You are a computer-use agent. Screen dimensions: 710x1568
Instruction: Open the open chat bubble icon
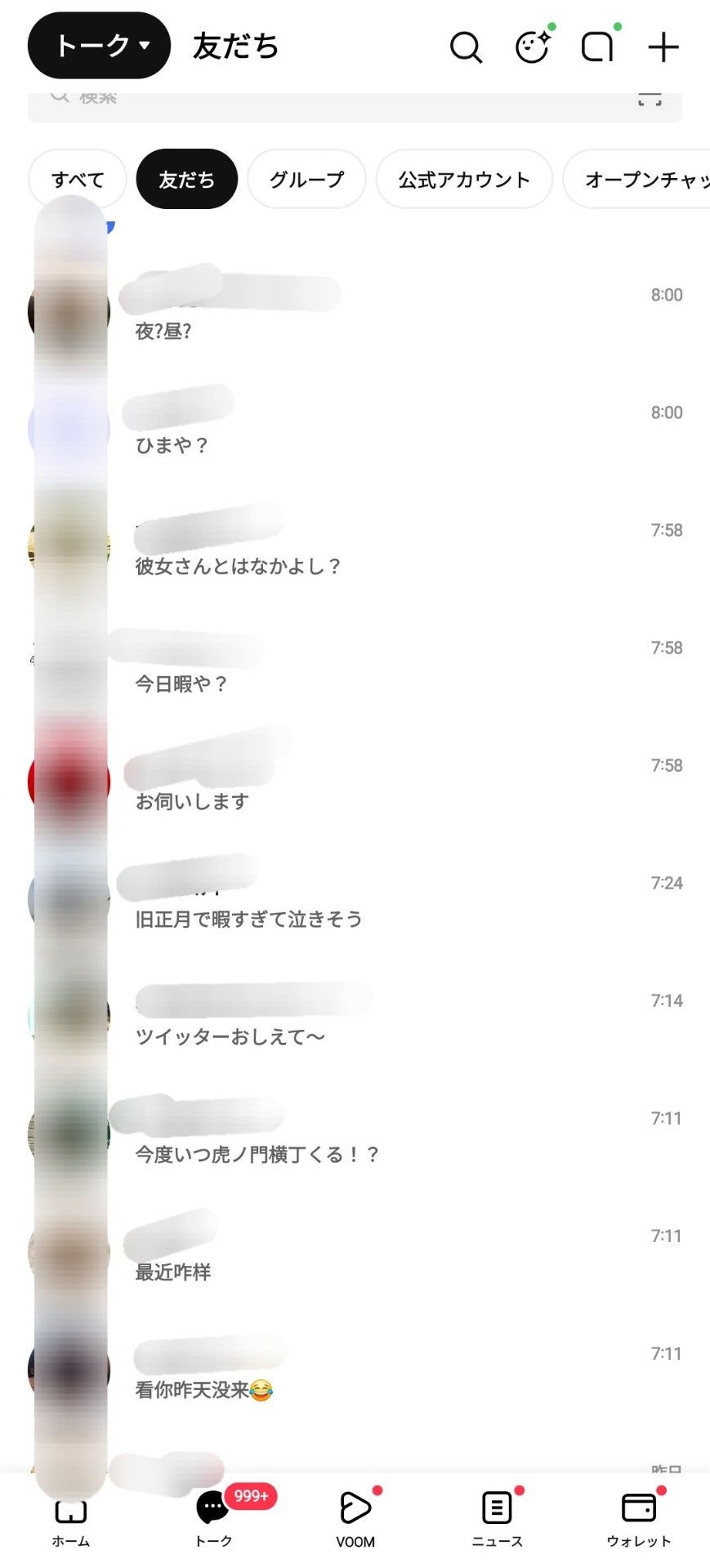tap(597, 47)
